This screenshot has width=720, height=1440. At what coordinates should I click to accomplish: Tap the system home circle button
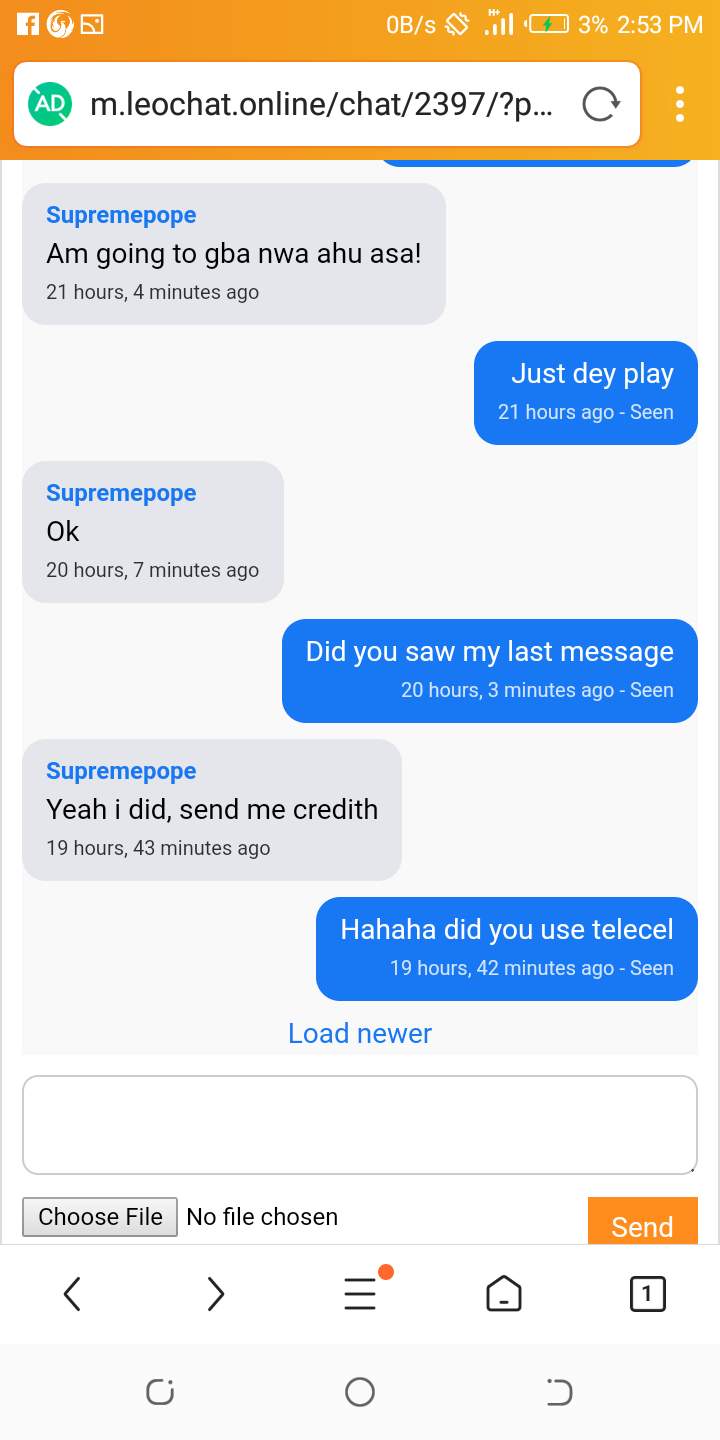tap(360, 1392)
